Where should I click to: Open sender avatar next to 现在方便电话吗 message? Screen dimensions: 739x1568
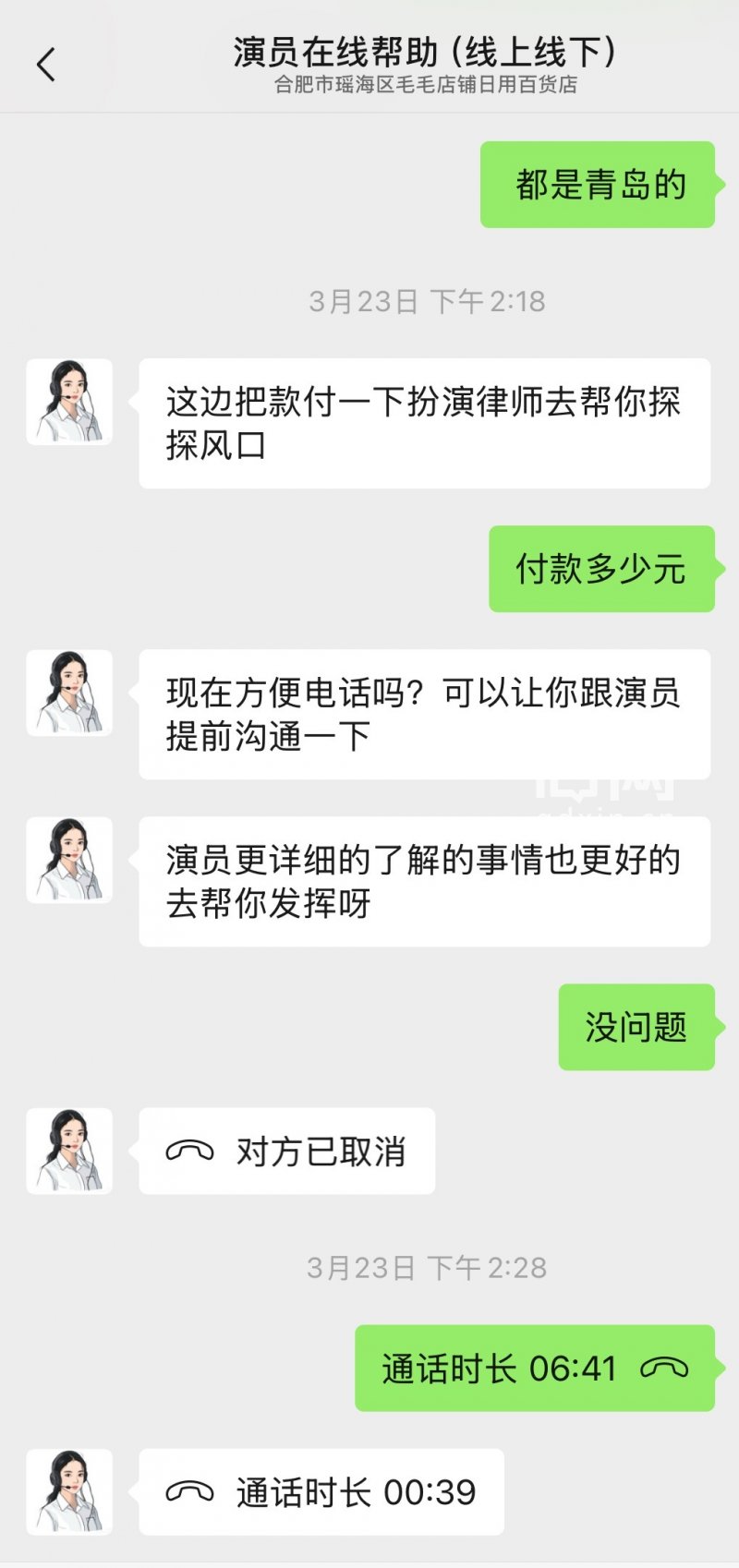pyautogui.click(x=69, y=693)
